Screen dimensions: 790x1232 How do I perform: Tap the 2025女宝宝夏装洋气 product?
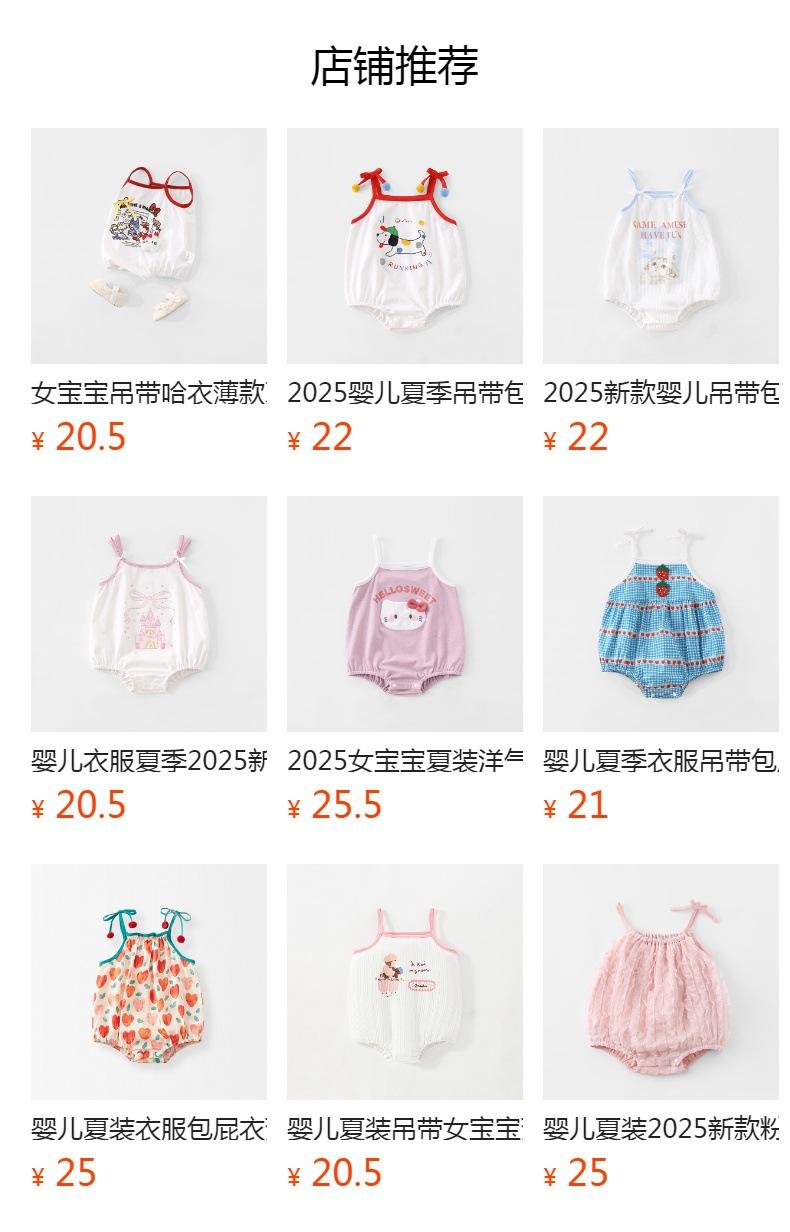click(x=404, y=614)
